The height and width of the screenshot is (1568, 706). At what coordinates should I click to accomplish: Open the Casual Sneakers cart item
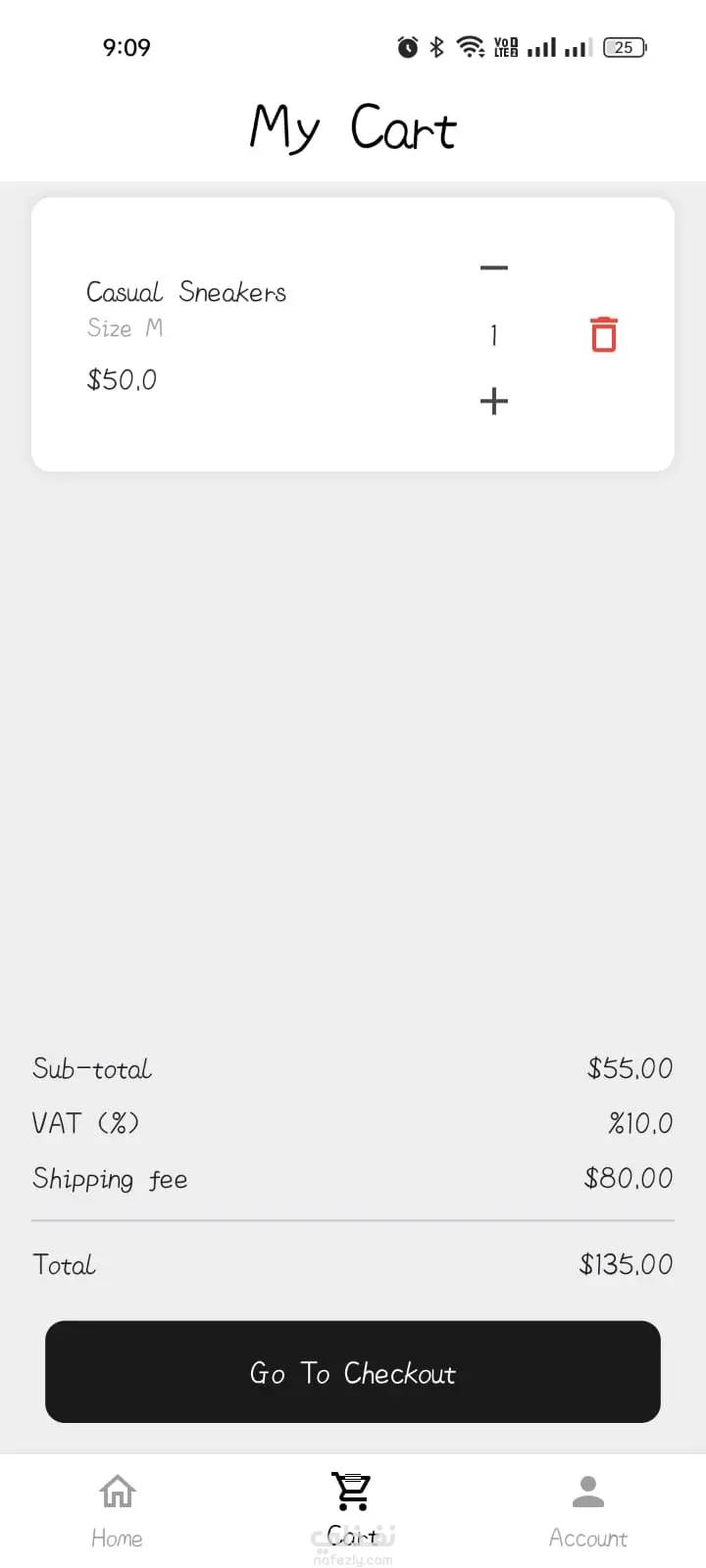tap(186, 292)
